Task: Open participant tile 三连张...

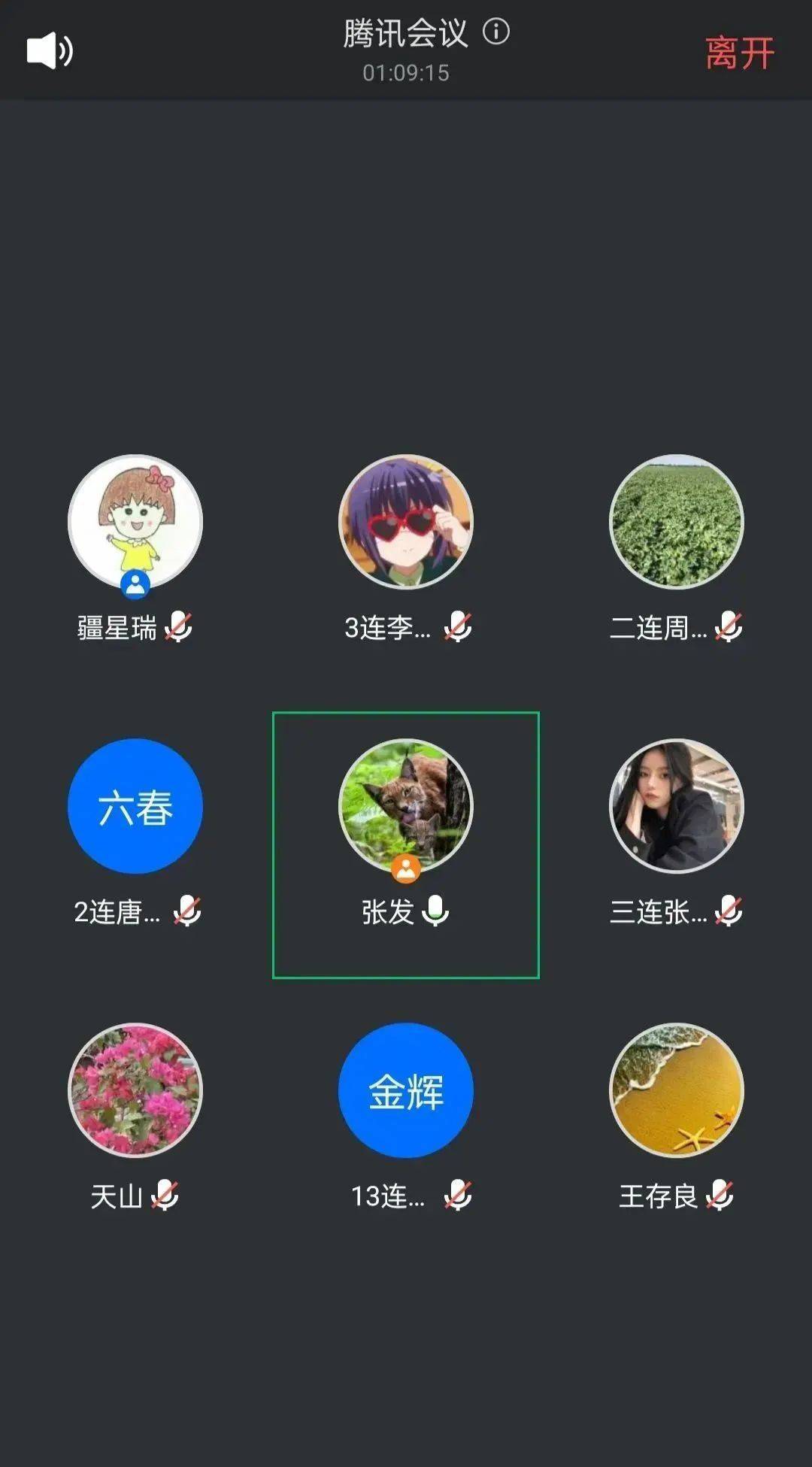Action: pos(676,806)
